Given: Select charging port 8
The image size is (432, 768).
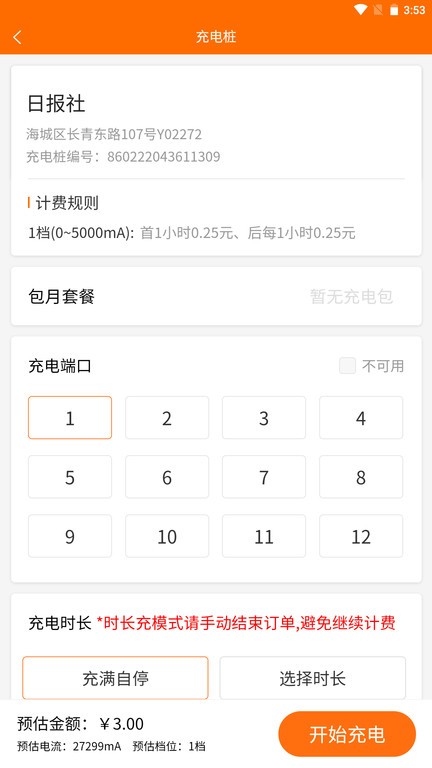Looking at the screenshot, I should 361,477.
